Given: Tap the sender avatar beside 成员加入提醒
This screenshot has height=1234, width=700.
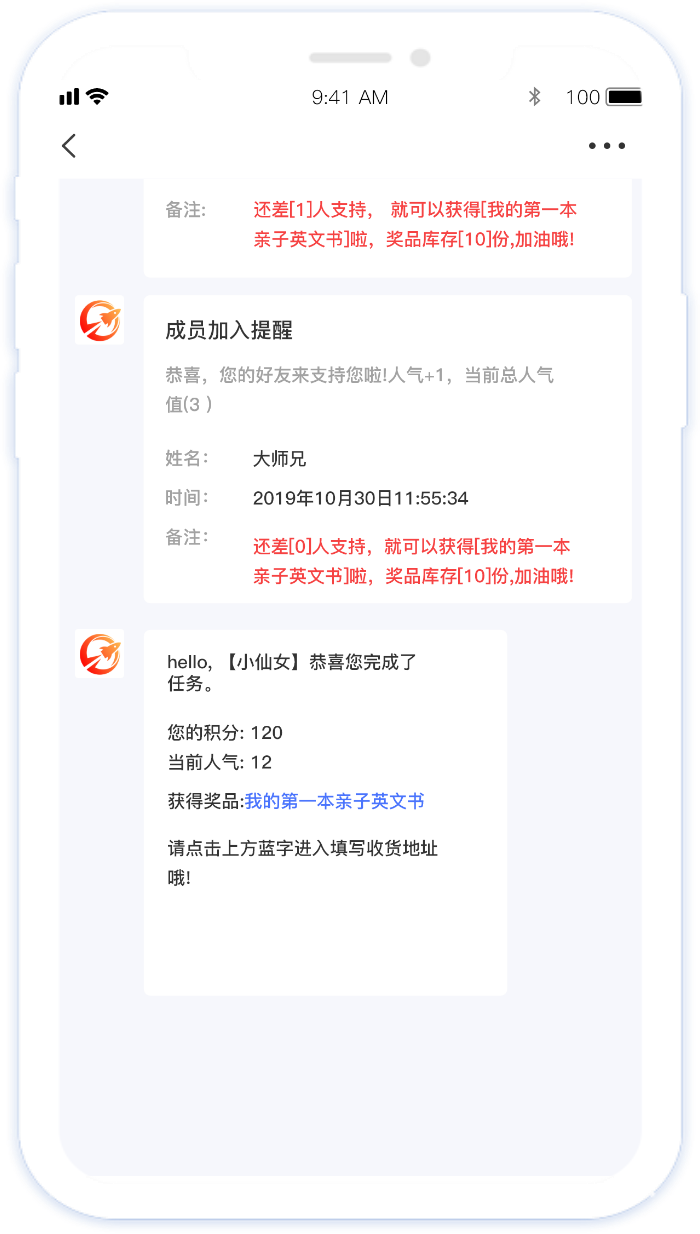Looking at the screenshot, I should [100, 320].
